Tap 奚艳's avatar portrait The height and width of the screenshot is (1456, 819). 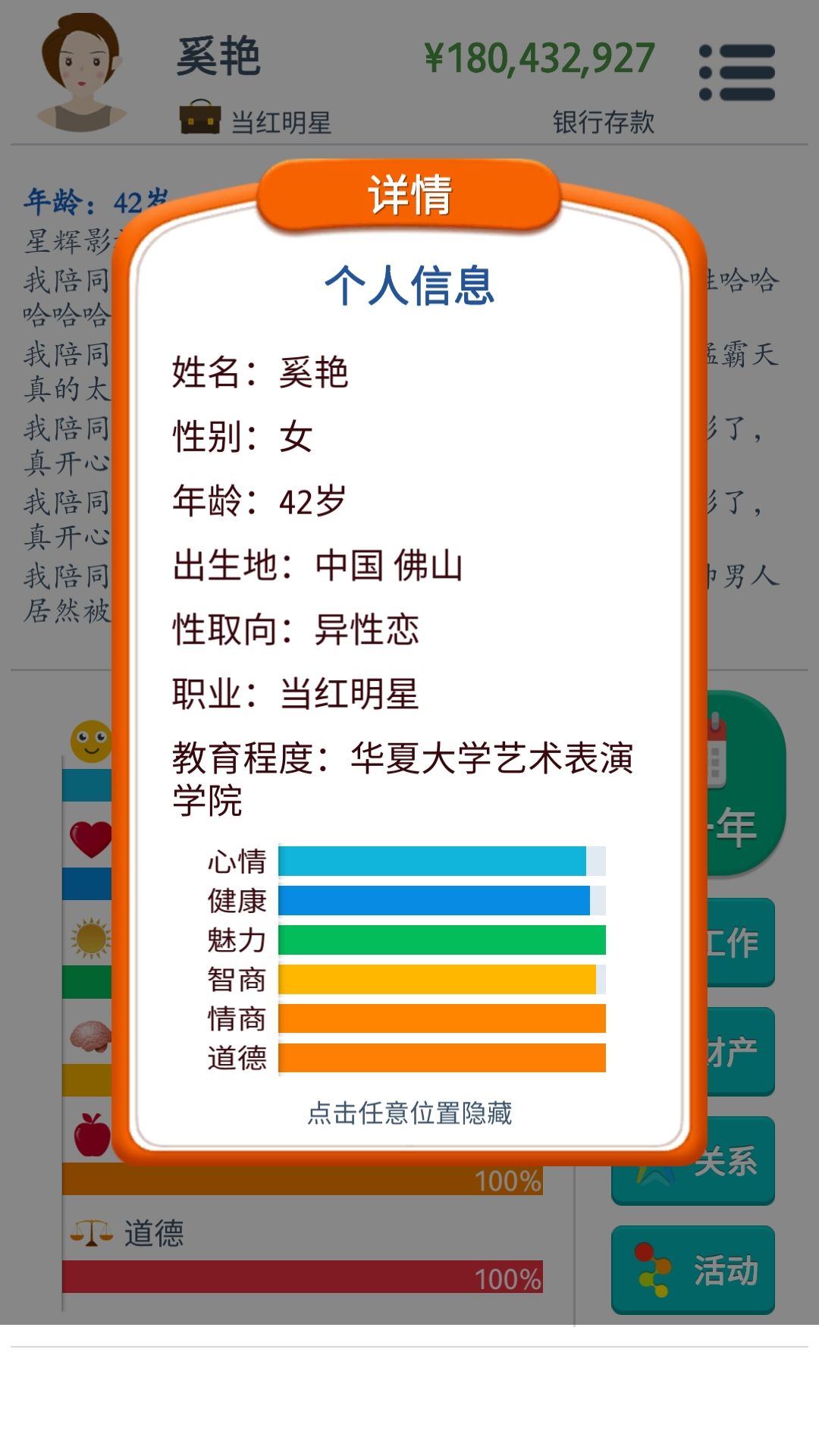80,72
